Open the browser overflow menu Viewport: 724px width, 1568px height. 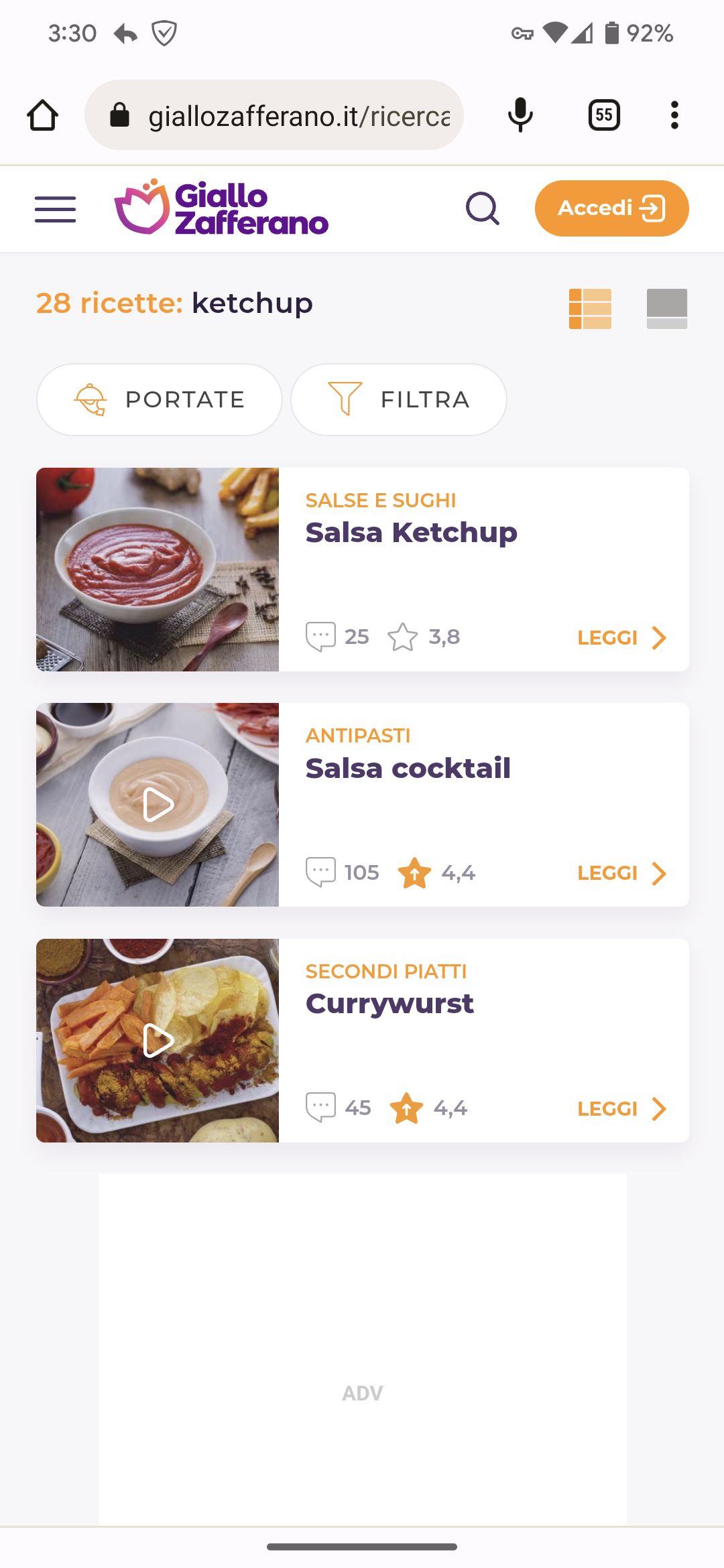click(674, 115)
